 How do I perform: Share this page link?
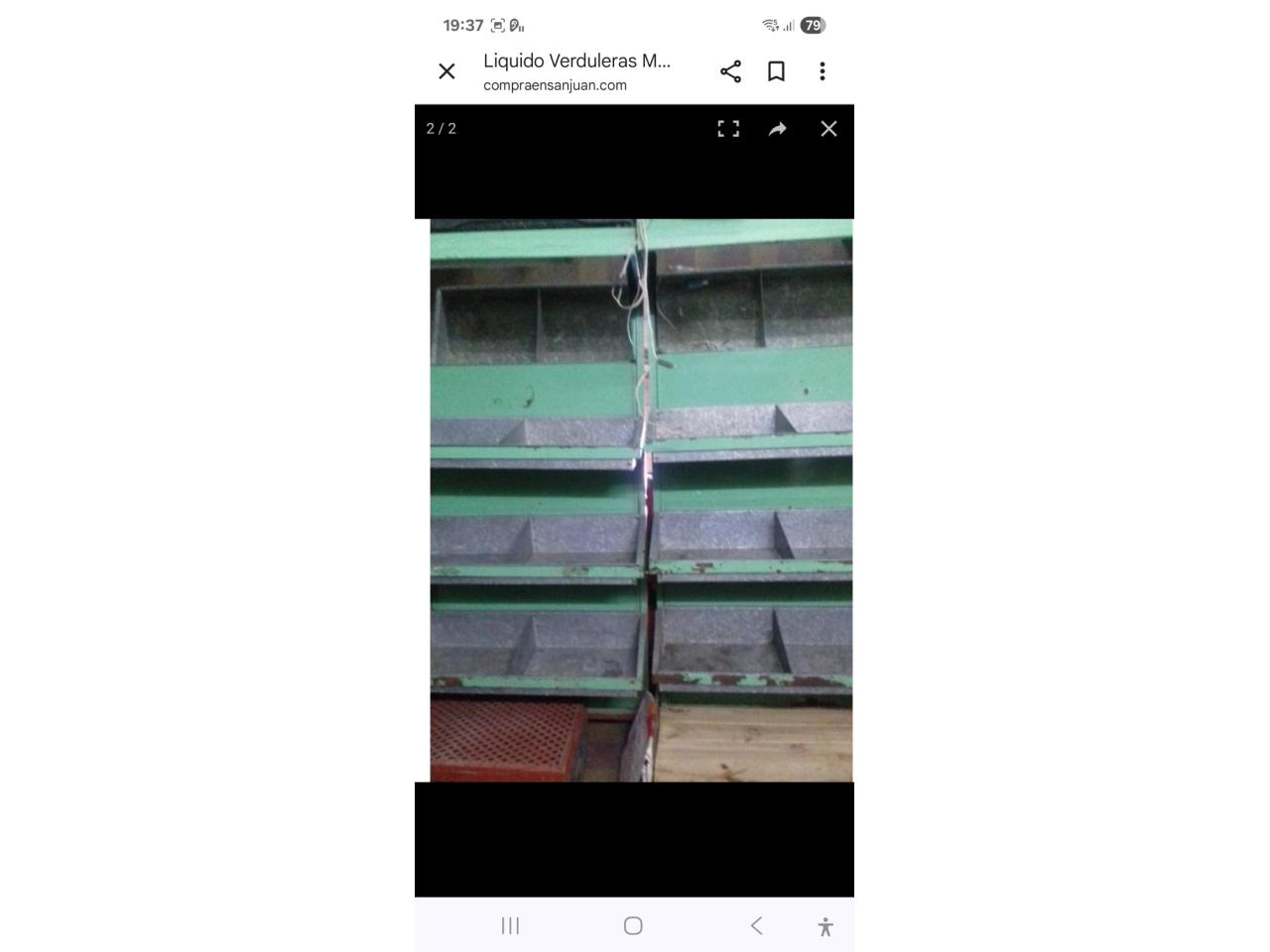[x=730, y=71]
